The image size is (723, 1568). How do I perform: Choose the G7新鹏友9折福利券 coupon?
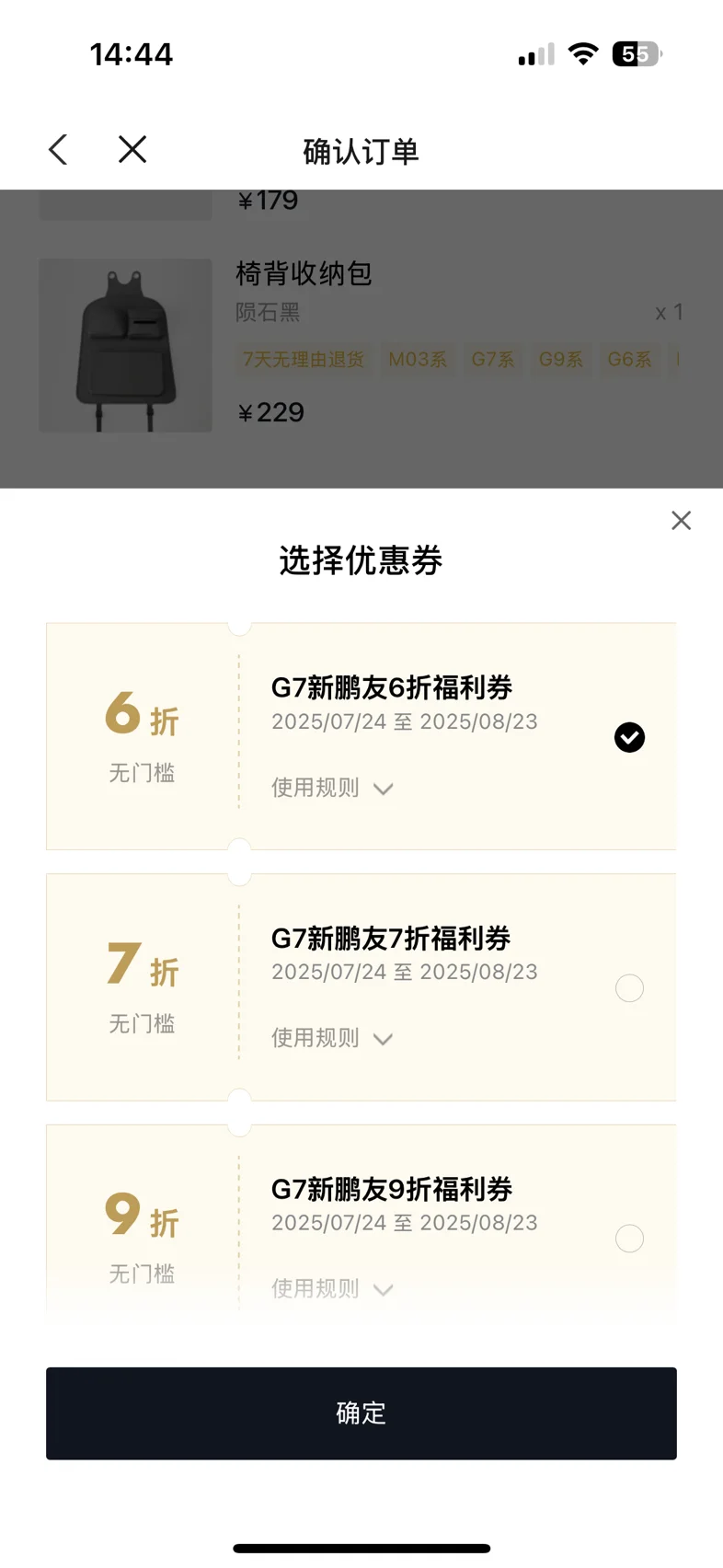(x=629, y=1239)
